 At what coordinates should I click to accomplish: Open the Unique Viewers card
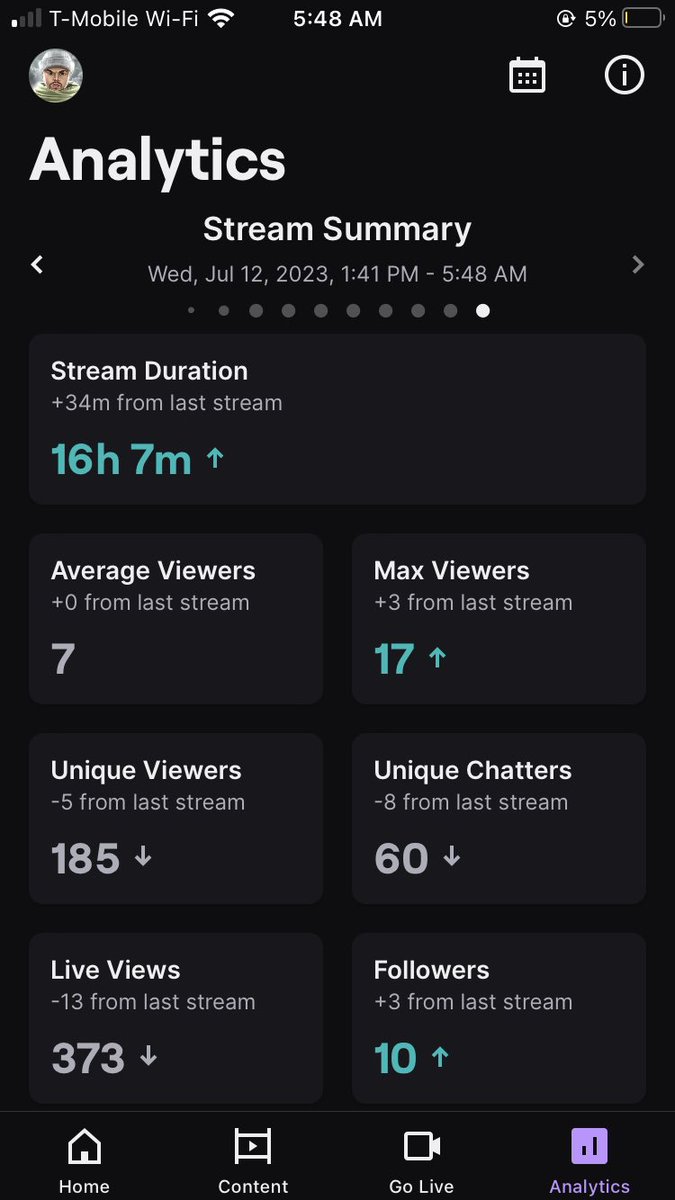coord(176,819)
